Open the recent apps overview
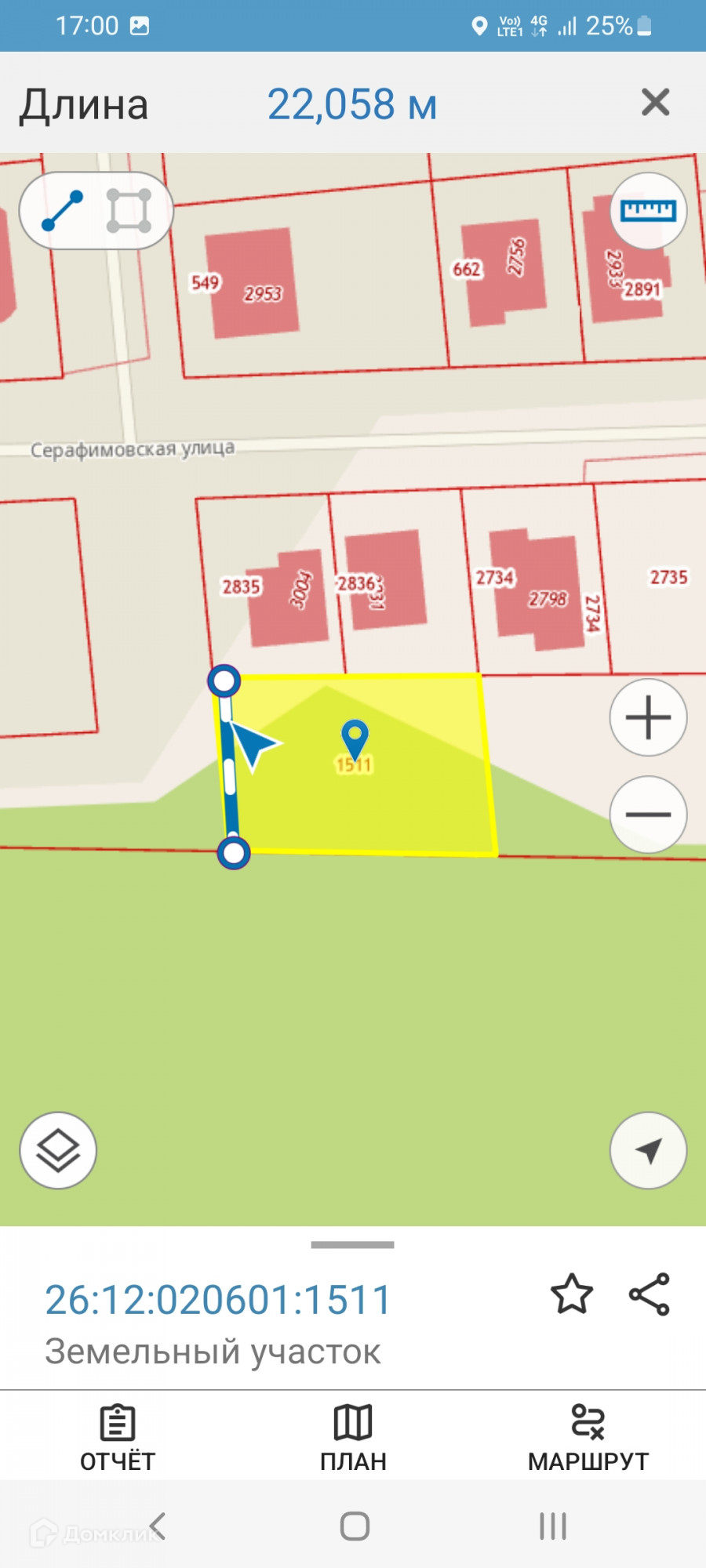Screen dimensions: 706x1568 [x=552, y=1526]
